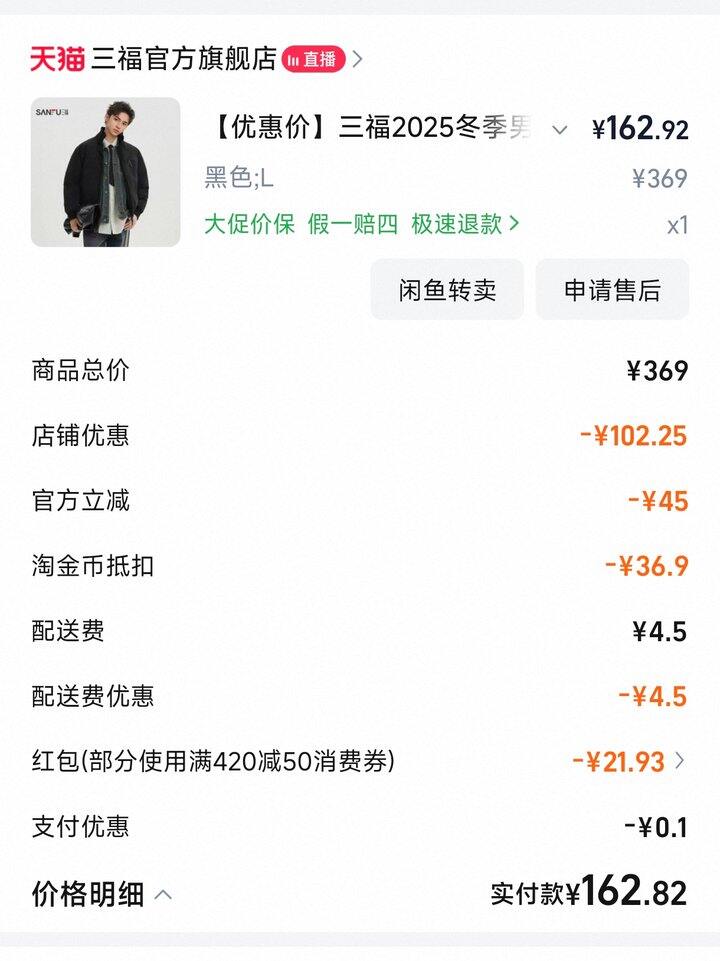The image size is (720, 961).
Task: Open 红包 discount details chevron
Action: tap(680, 761)
